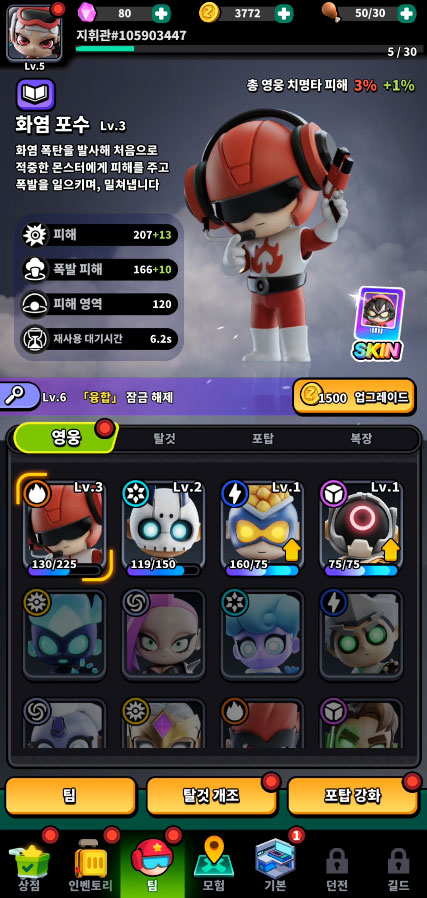Open the hero guide book icon
The width and height of the screenshot is (427, 898).
pyautogui.click(x=36, y=95)
